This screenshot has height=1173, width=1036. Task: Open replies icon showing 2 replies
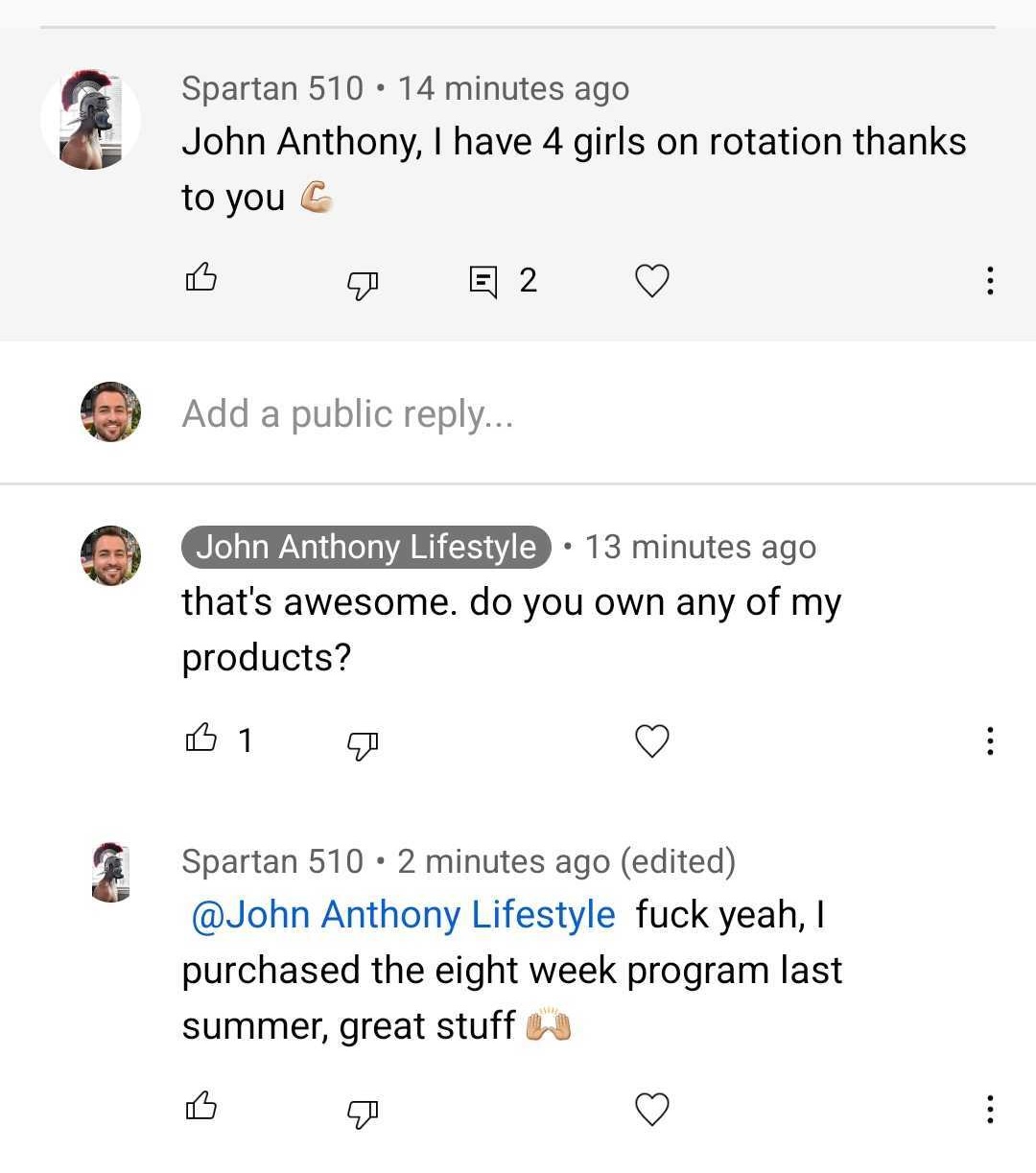point(483,281)
